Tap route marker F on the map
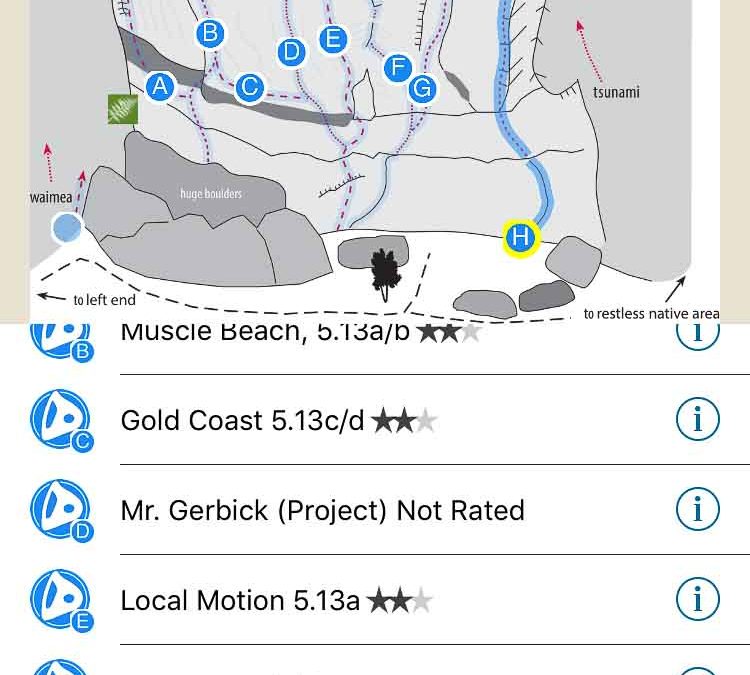This screenshot has height=675, width=750. pos(397,68)
